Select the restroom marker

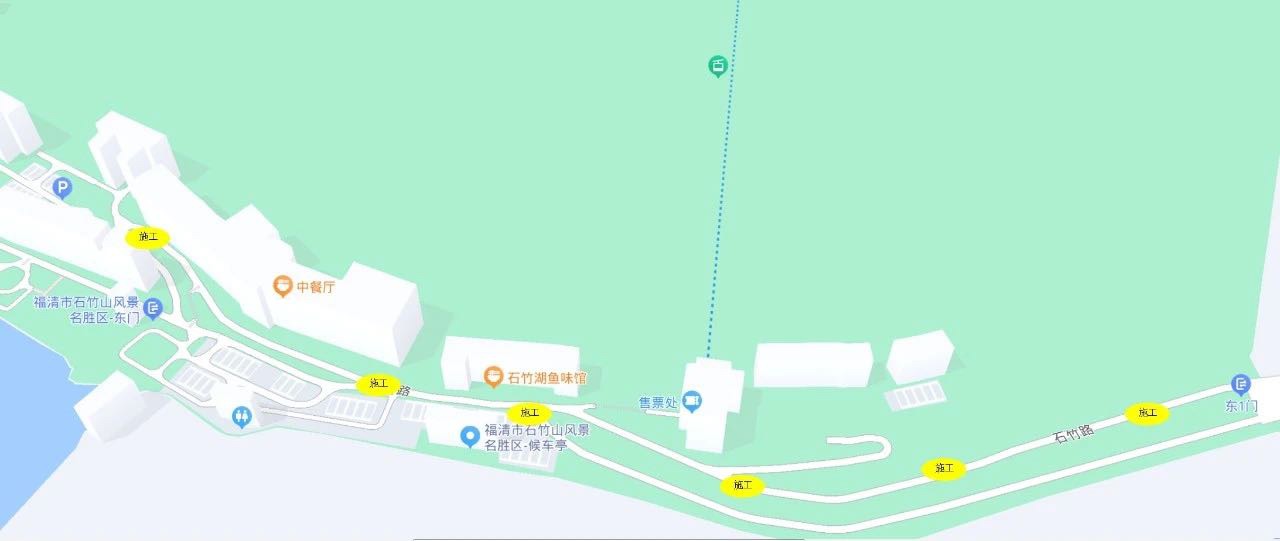241,416
